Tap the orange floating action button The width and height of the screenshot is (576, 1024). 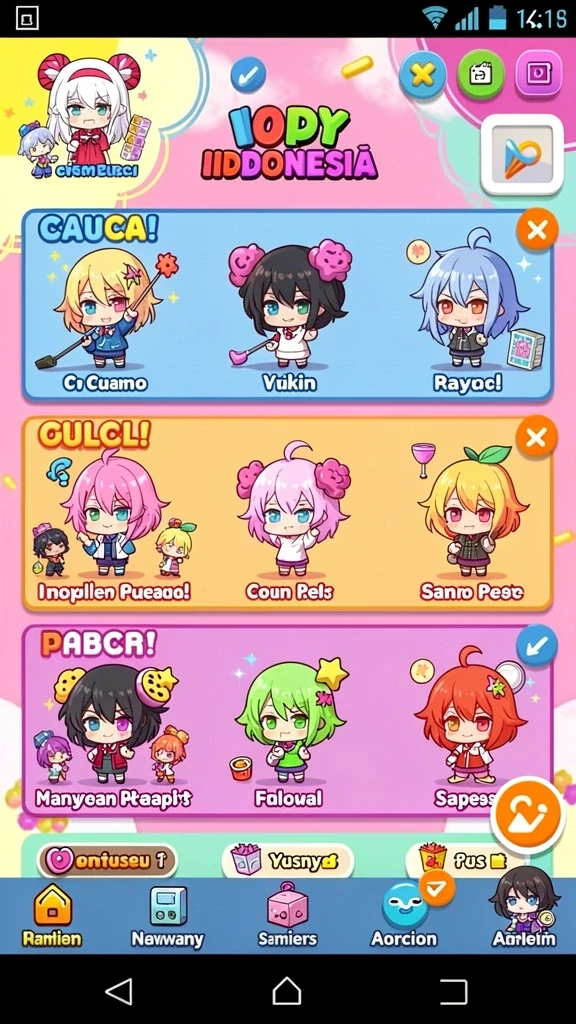pyautogui.click(x=528, y=814)
